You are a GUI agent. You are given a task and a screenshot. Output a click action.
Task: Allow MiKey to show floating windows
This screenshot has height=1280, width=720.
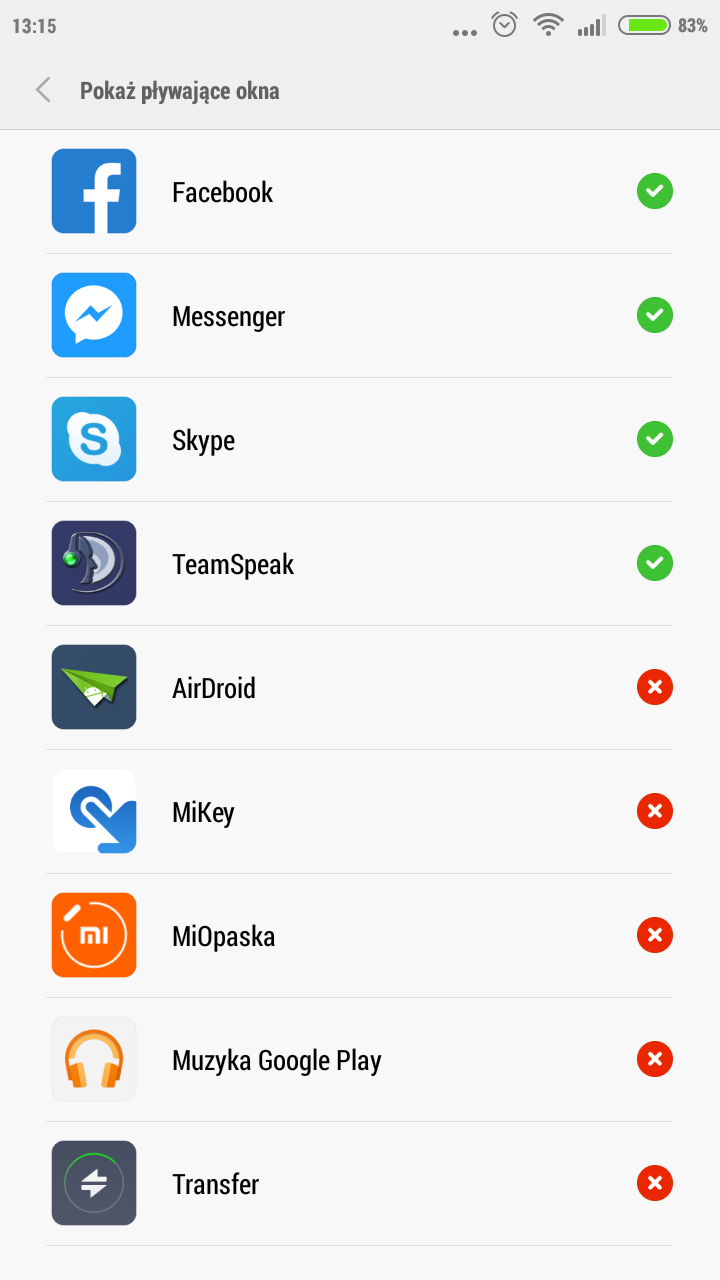654,811
